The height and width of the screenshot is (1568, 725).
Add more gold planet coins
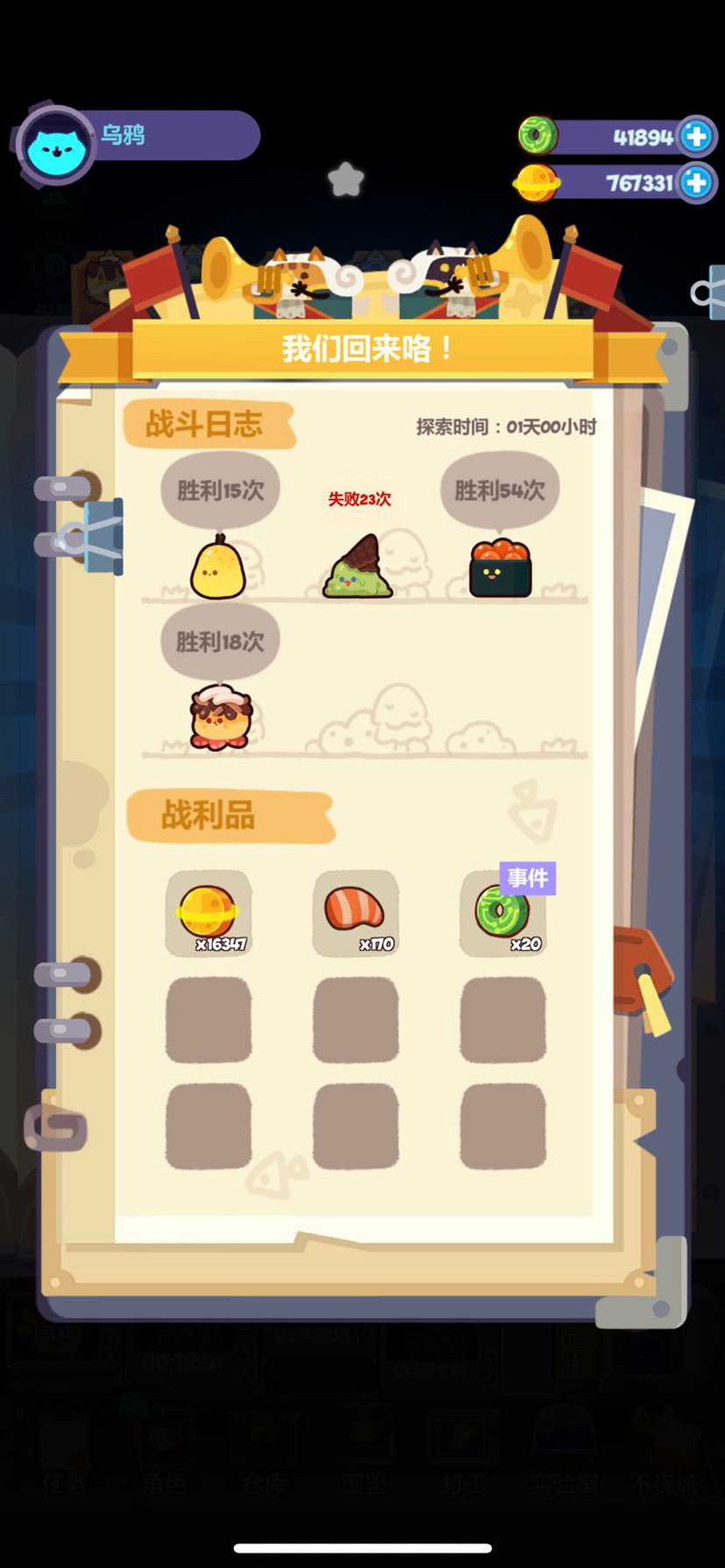[696, 183]
